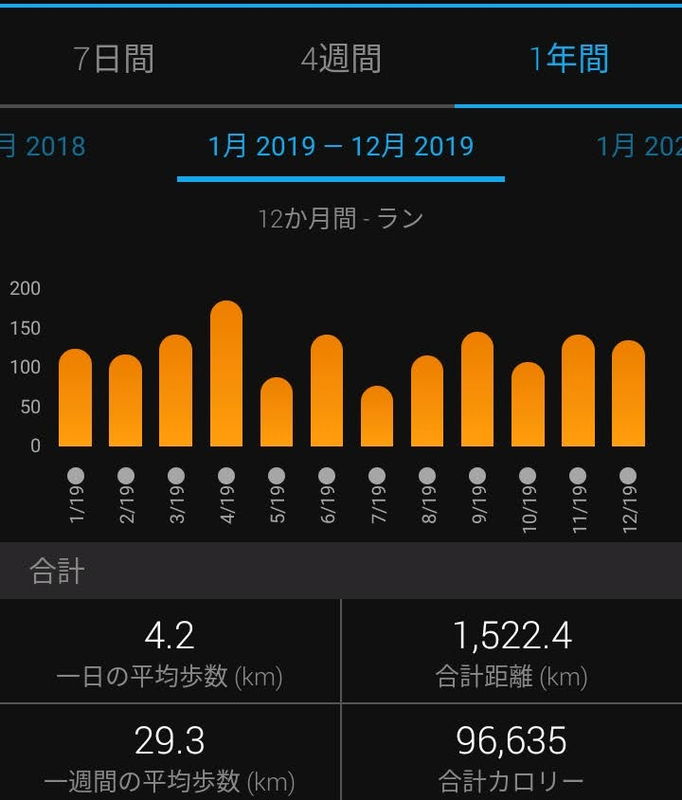Tap the 4/19 bar in the chart
This screenshot has height=800, width=682.
226,374
